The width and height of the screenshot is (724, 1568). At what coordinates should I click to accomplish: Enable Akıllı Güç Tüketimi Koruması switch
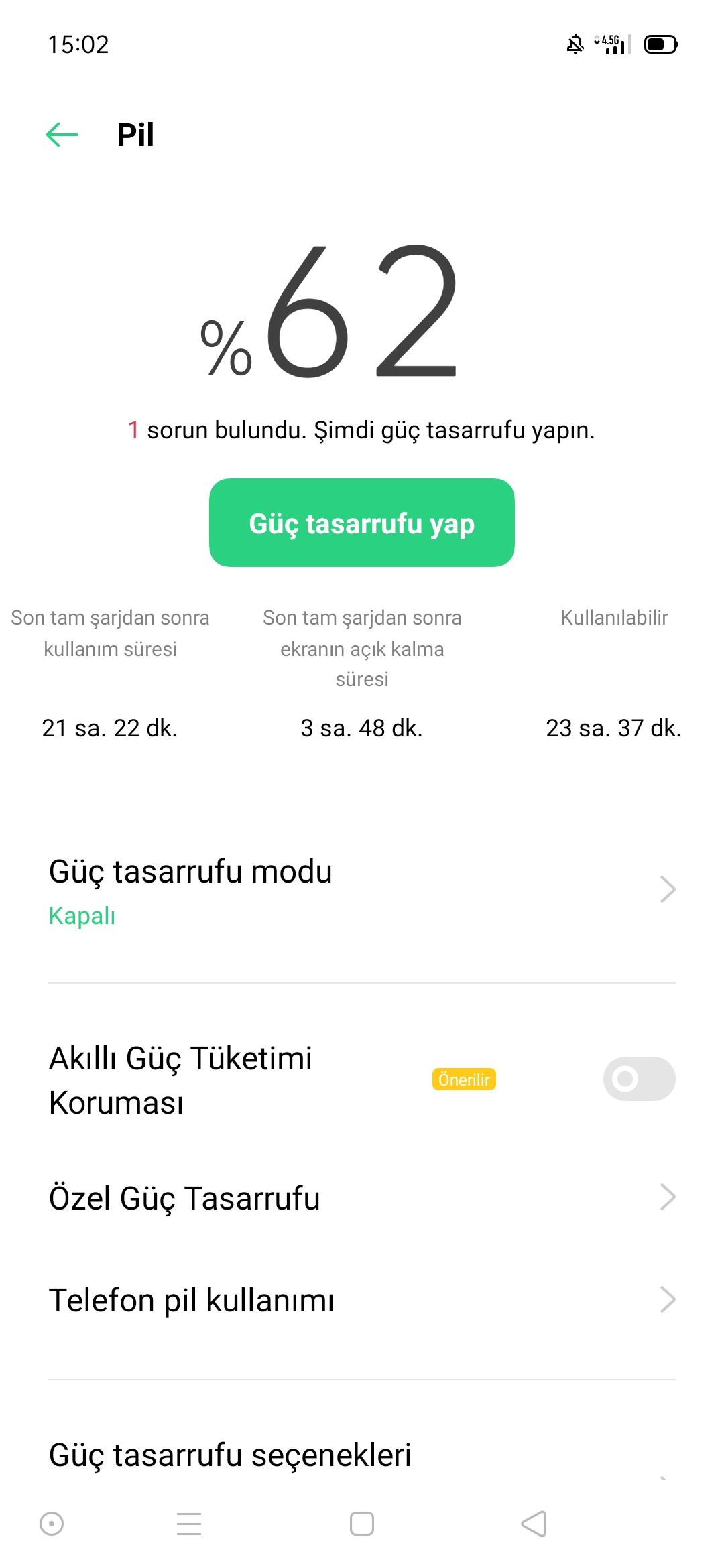coord(639,1079)
